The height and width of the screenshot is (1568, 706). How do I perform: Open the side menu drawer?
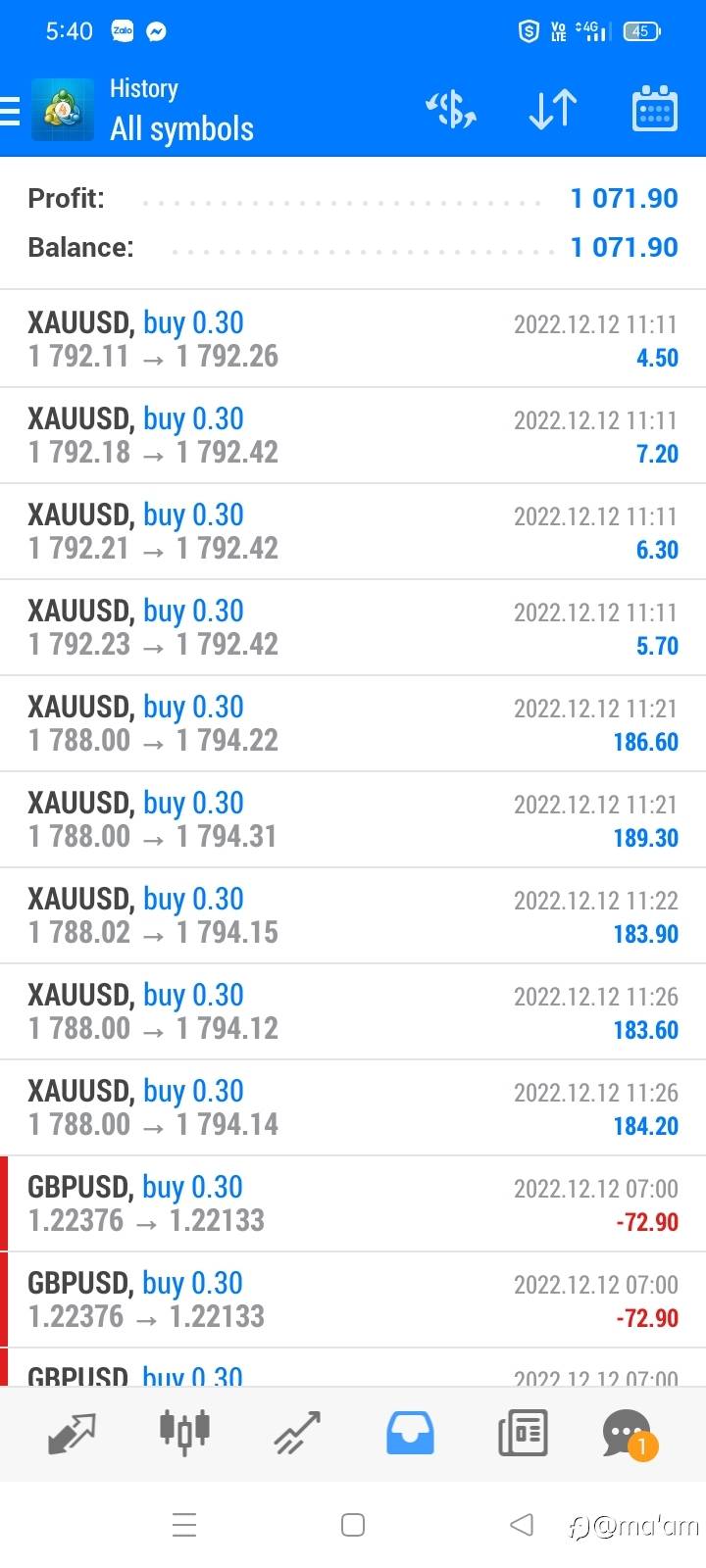(12, 111)
